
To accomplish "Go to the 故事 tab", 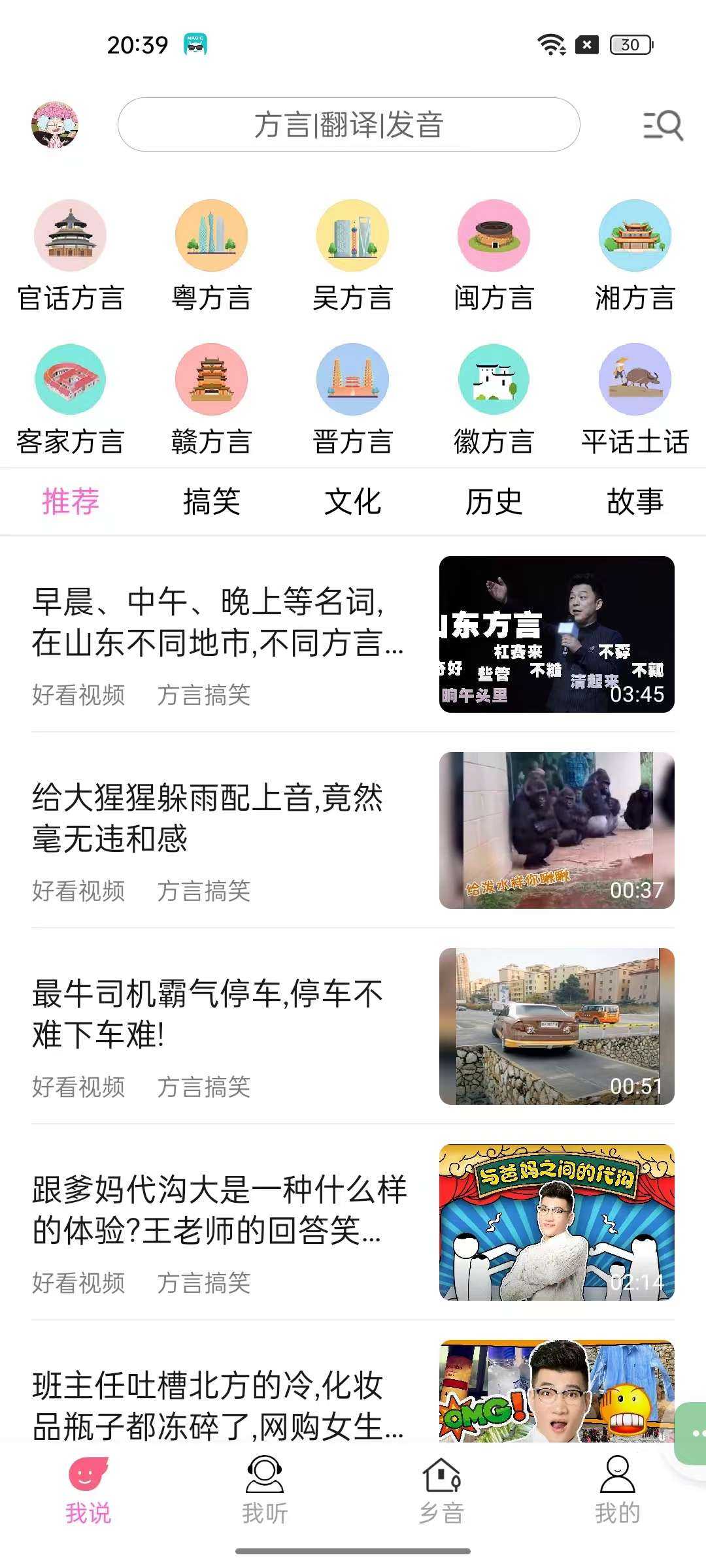I will point(635,502).
